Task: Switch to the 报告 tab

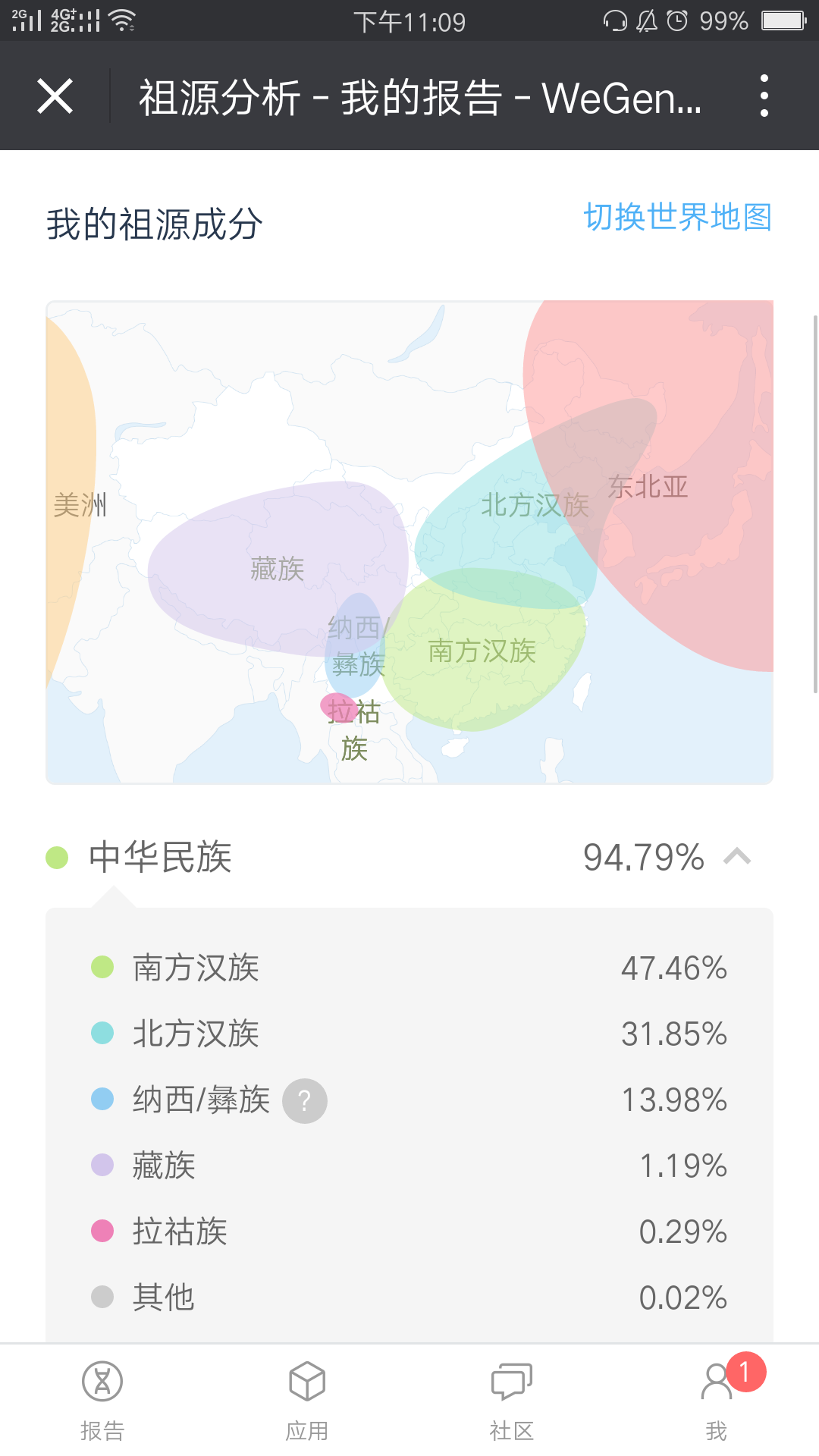Action: coord(102,1401)
